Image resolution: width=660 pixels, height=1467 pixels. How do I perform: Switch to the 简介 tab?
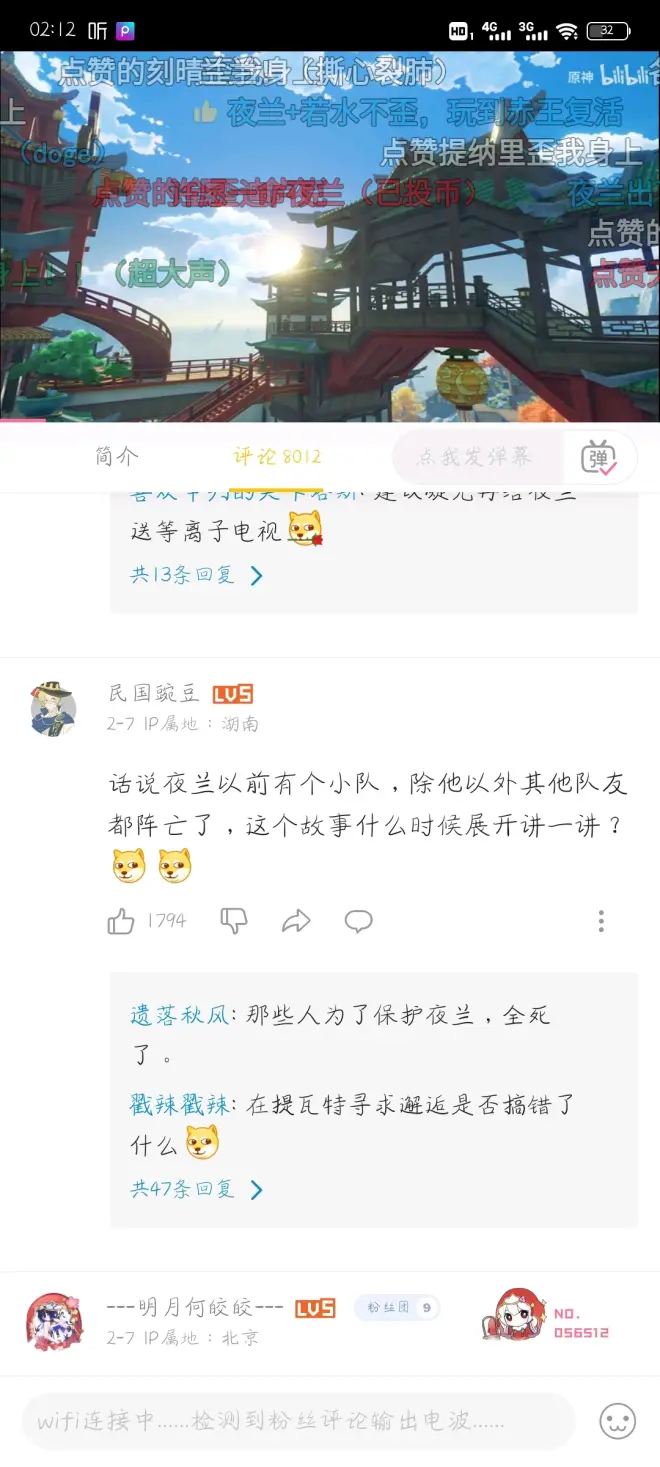tap(117, 457)
